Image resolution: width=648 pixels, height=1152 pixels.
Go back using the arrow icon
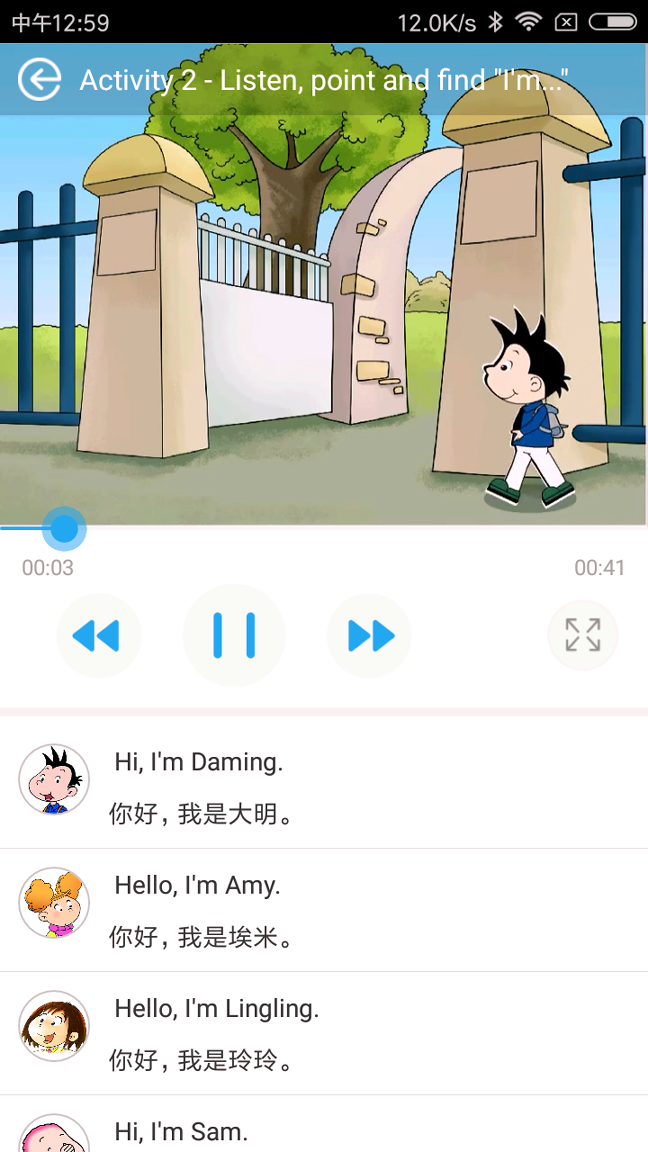click(40, 80)
